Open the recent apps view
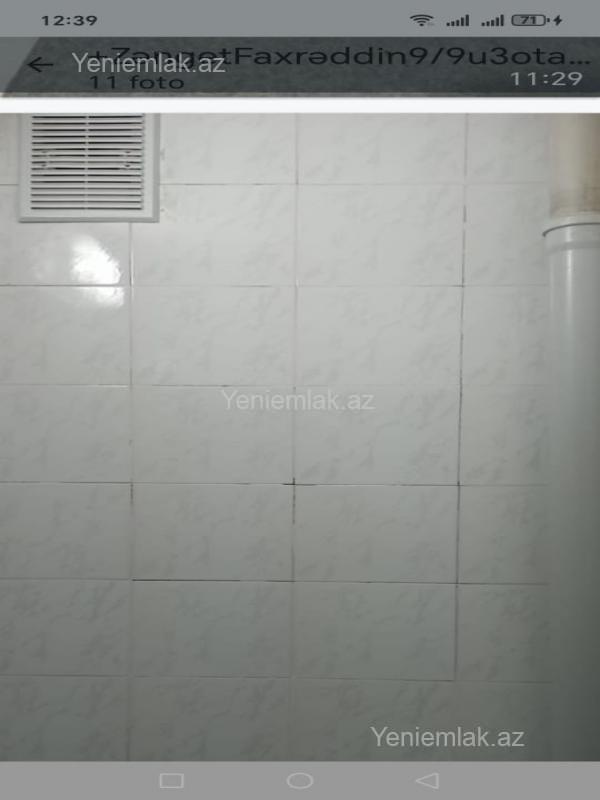600x800 pixels. (x=172, y=780)
